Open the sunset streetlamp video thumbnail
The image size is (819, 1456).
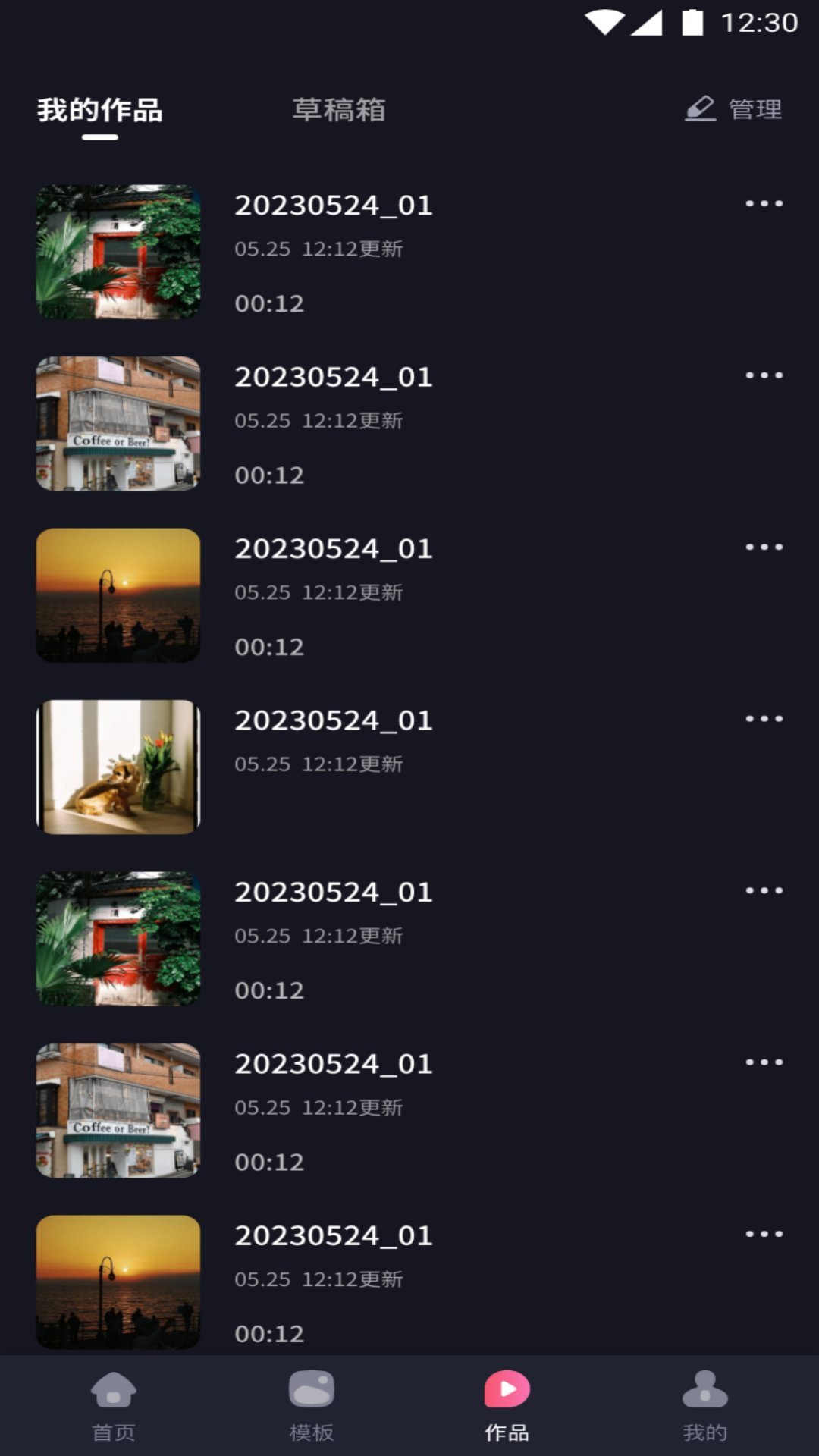118,595
